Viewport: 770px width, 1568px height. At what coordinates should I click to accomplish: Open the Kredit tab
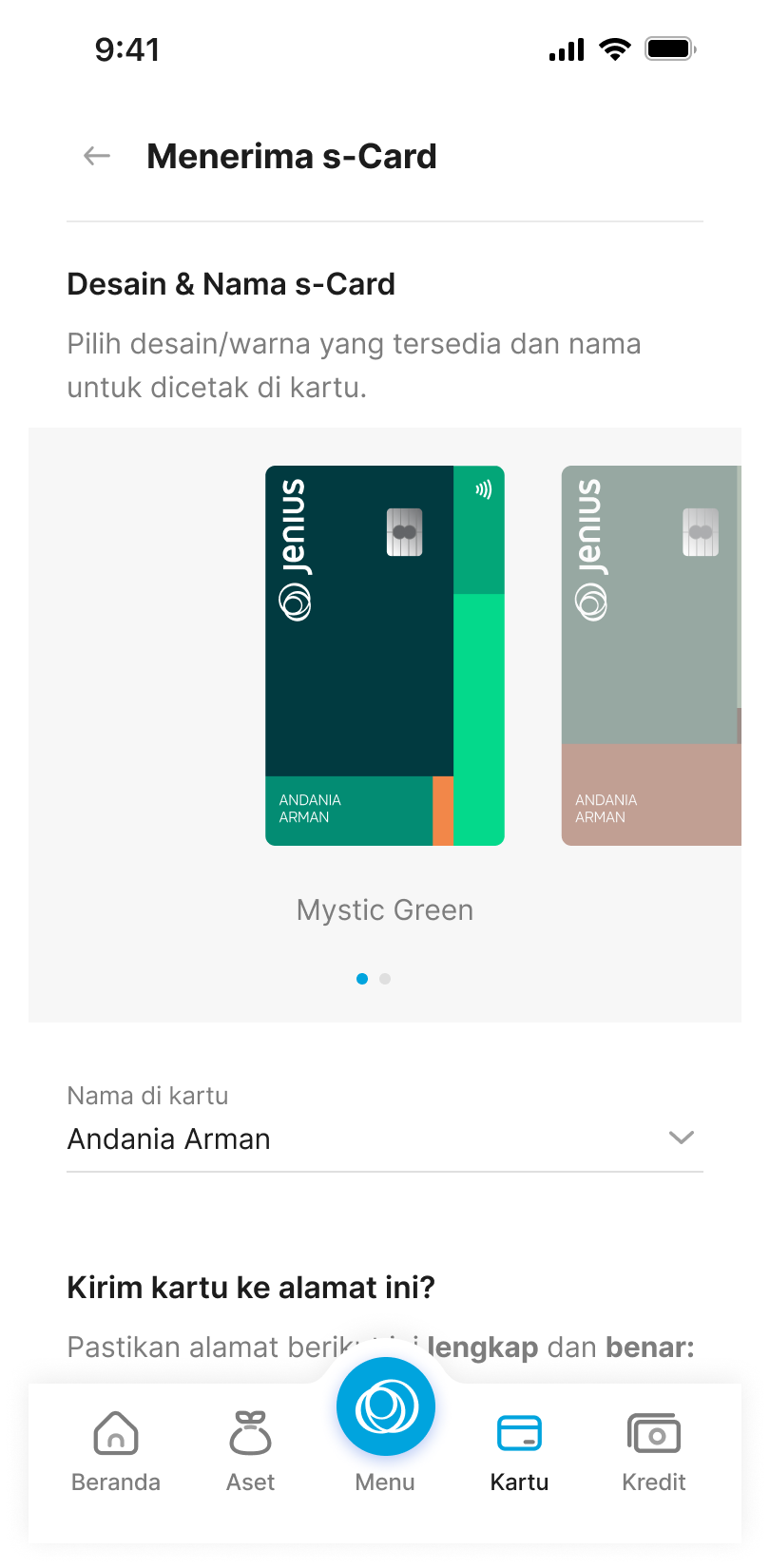tap(654, 1451)
